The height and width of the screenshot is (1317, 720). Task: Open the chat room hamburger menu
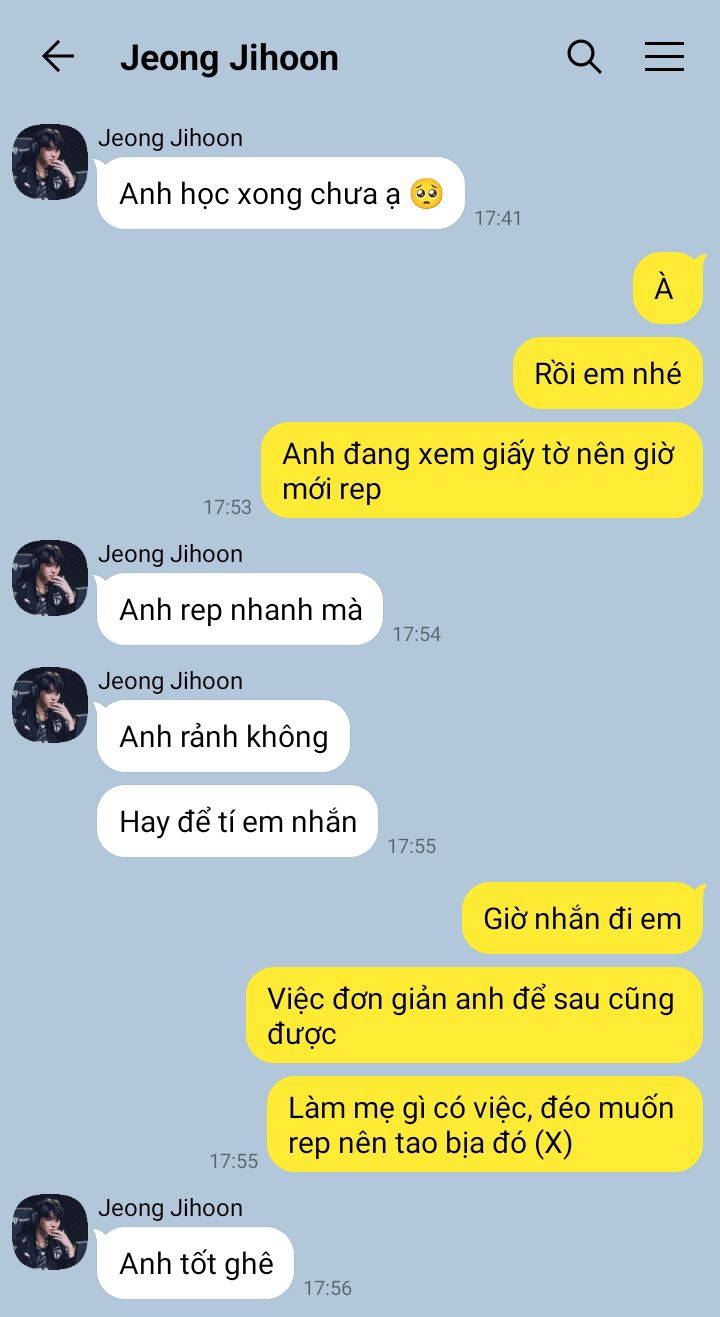[664, 57]
